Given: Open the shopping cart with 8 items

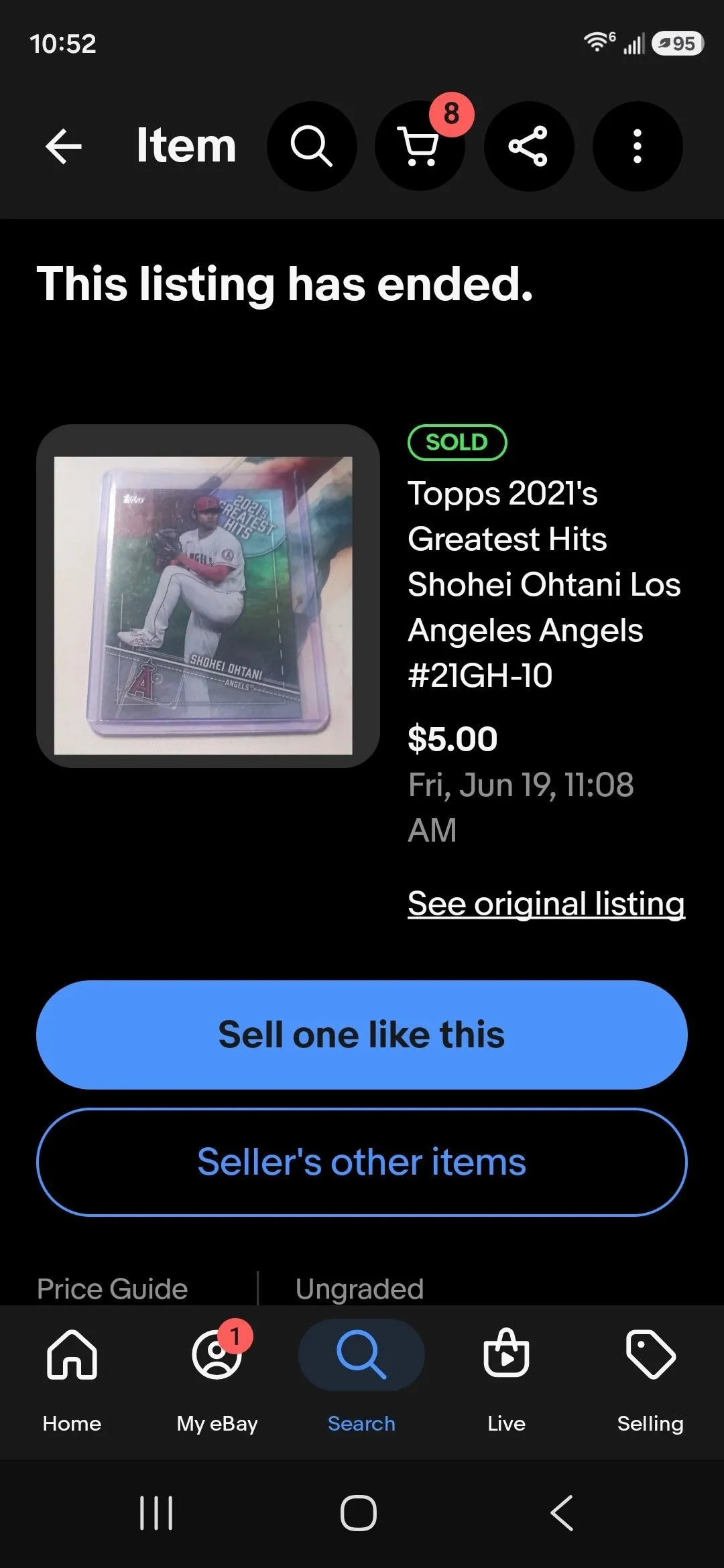Looking at the screenshot, I should coord(420,146).
